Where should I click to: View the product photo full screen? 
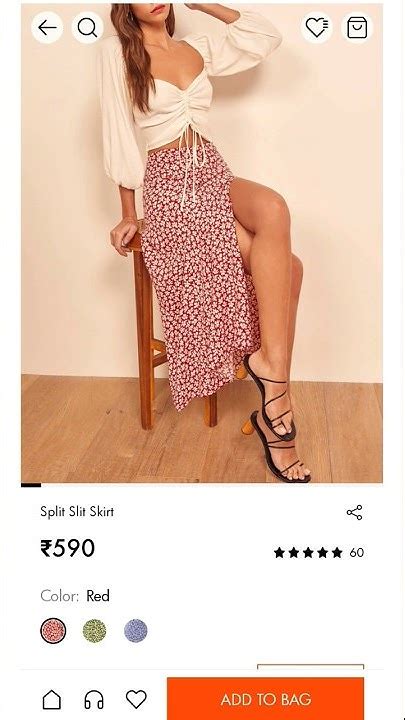click(x=202, y=243)
